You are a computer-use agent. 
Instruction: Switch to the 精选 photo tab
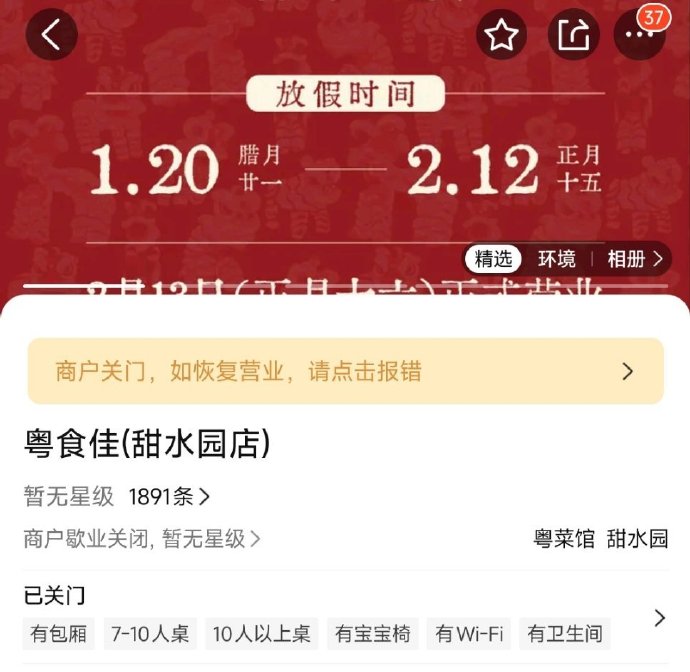pos(494,259)
